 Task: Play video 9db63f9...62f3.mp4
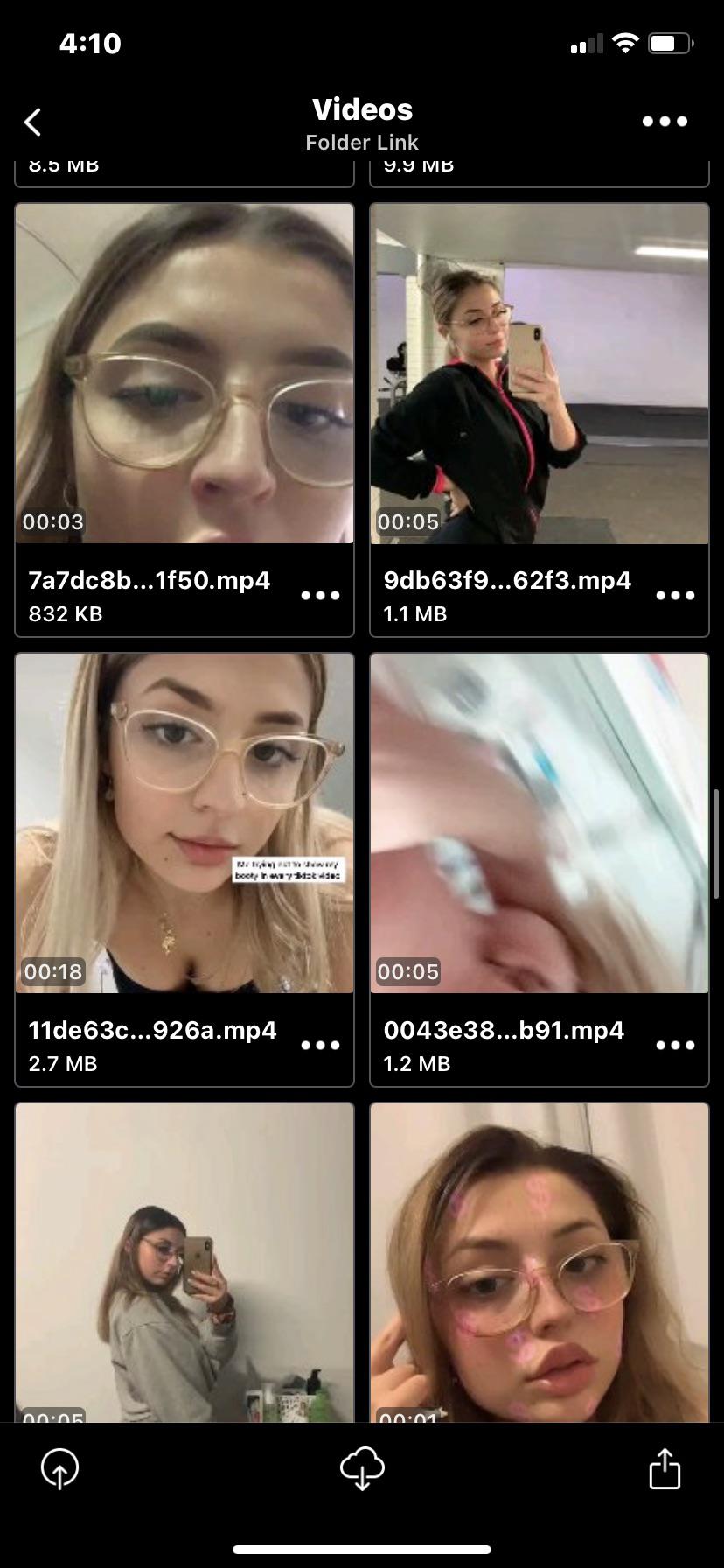tap(540, 374)
